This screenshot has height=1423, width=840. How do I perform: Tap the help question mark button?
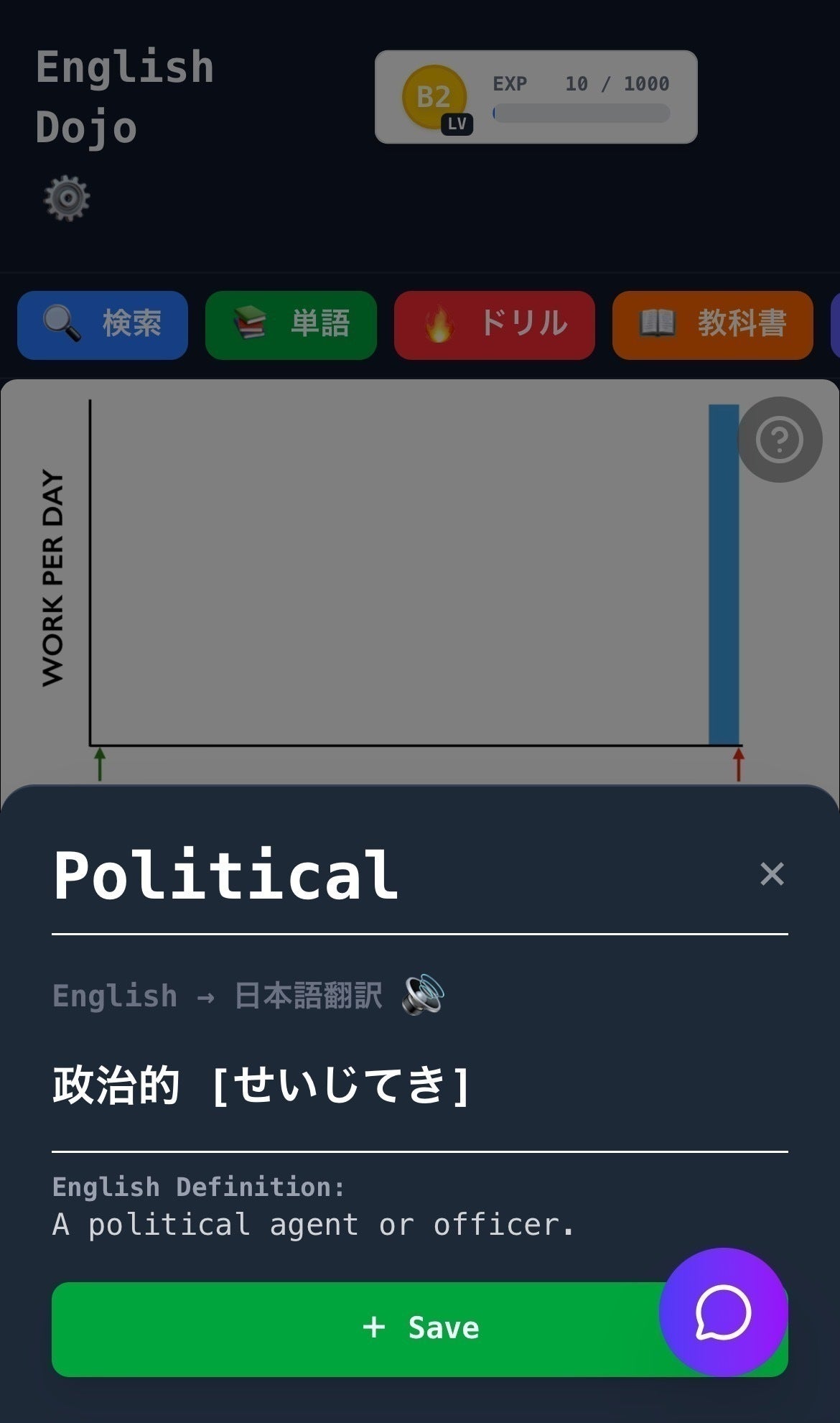tap(780, 439)
